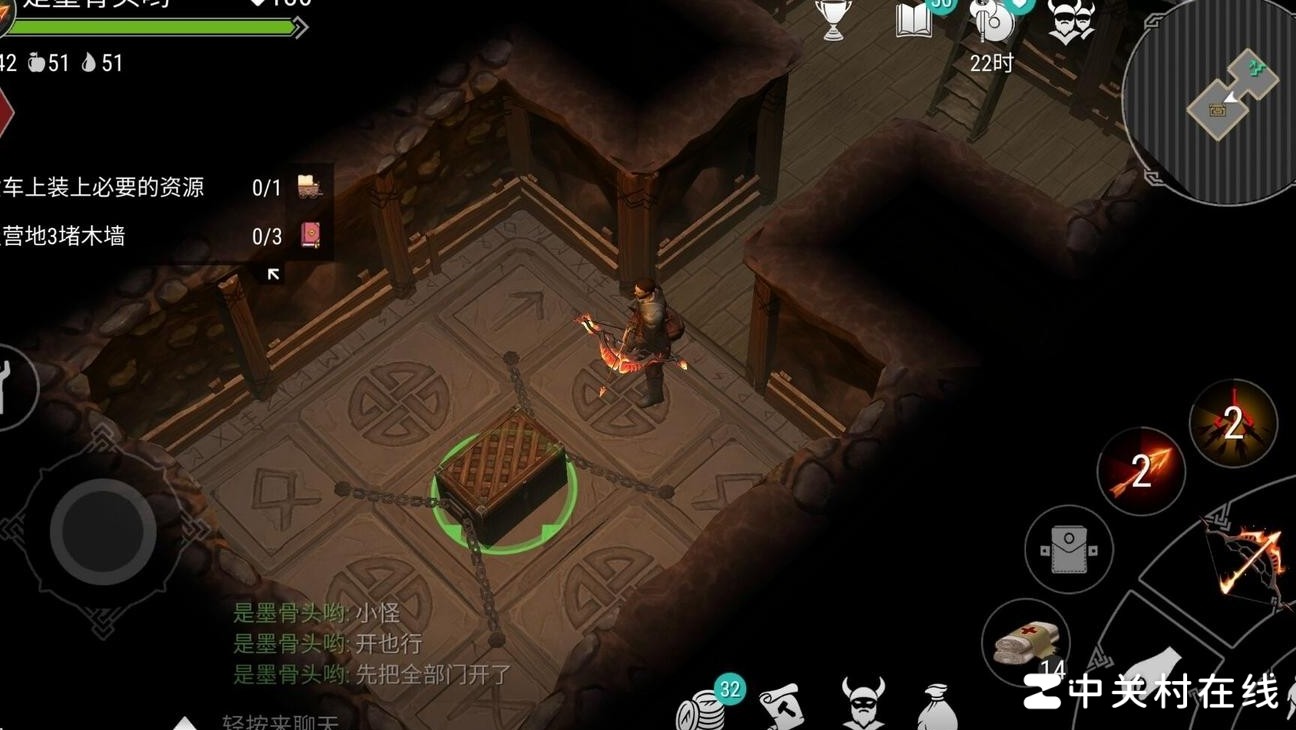Use the bandage quick slot
The width and height of the screenshot is (1296, 730).
tap(1025, 642)
